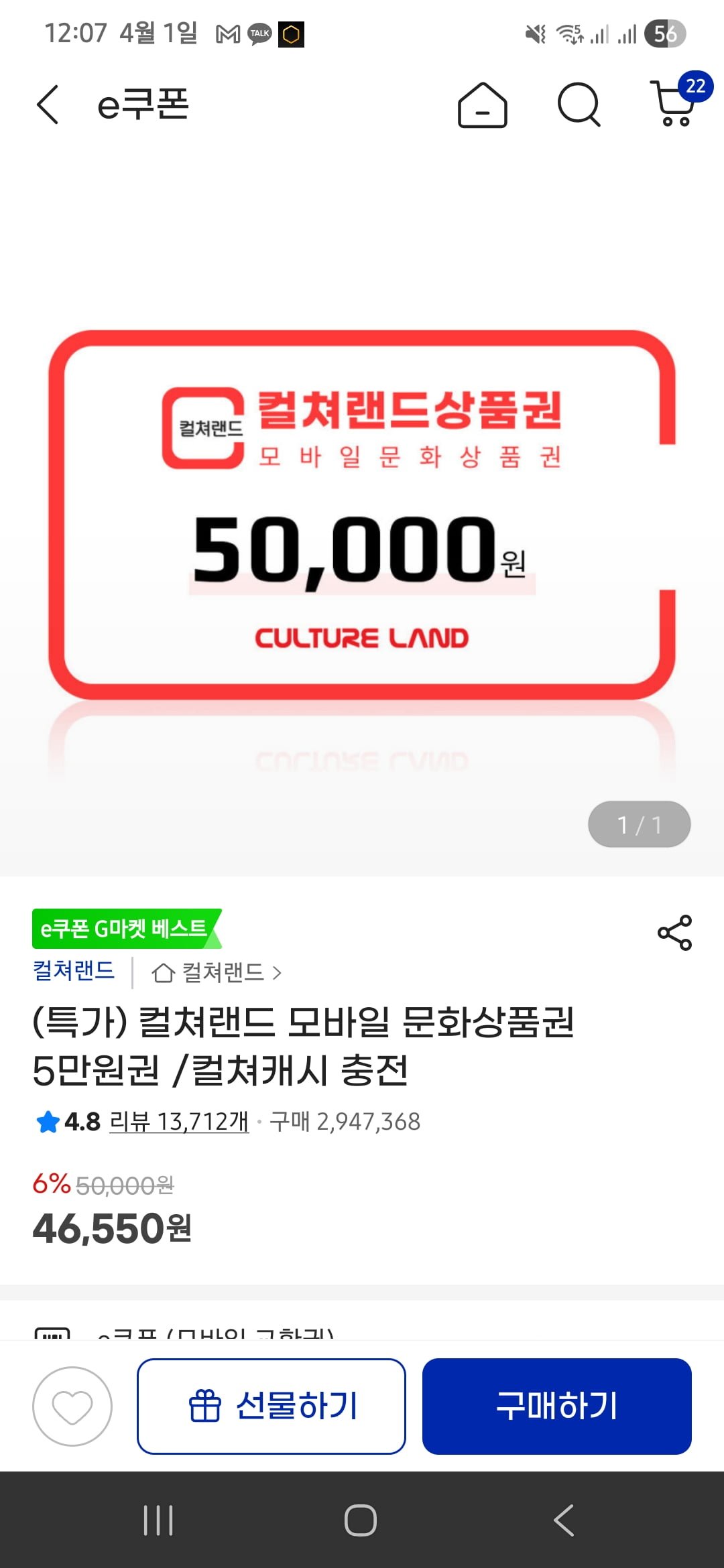Open the 컬쳐랜드 brand link
724x1568 pixels.
tap(74, 971)
